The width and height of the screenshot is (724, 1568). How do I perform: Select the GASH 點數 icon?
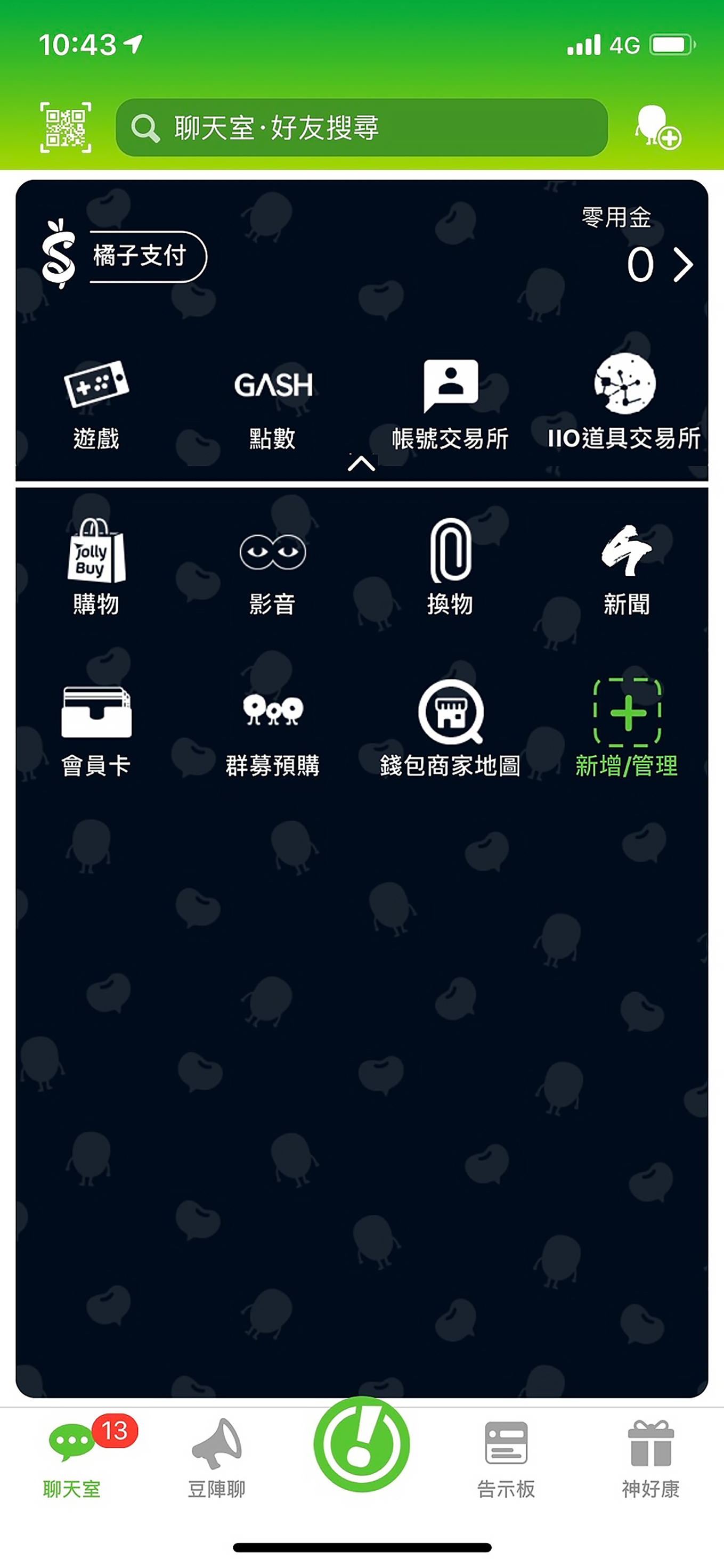coord(273,399)
